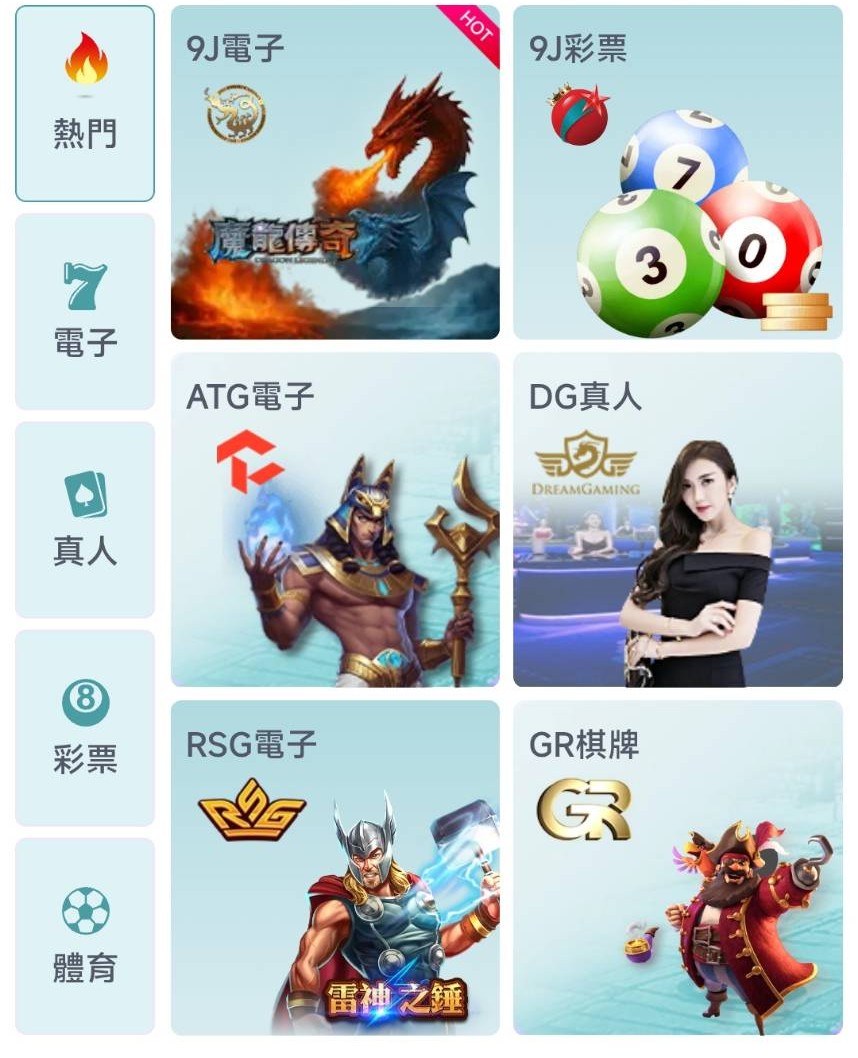Open the 9J彩票 lottery card
858x1058 pixels.
click(x=677, y=173)
